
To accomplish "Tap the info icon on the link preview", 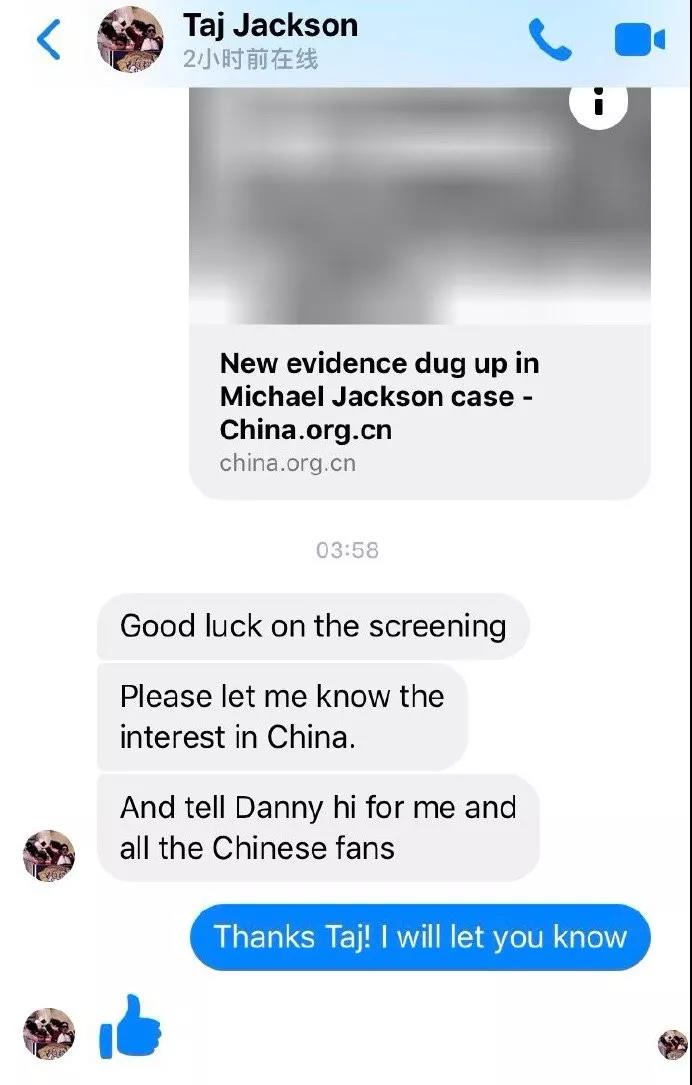I will 598,102.
